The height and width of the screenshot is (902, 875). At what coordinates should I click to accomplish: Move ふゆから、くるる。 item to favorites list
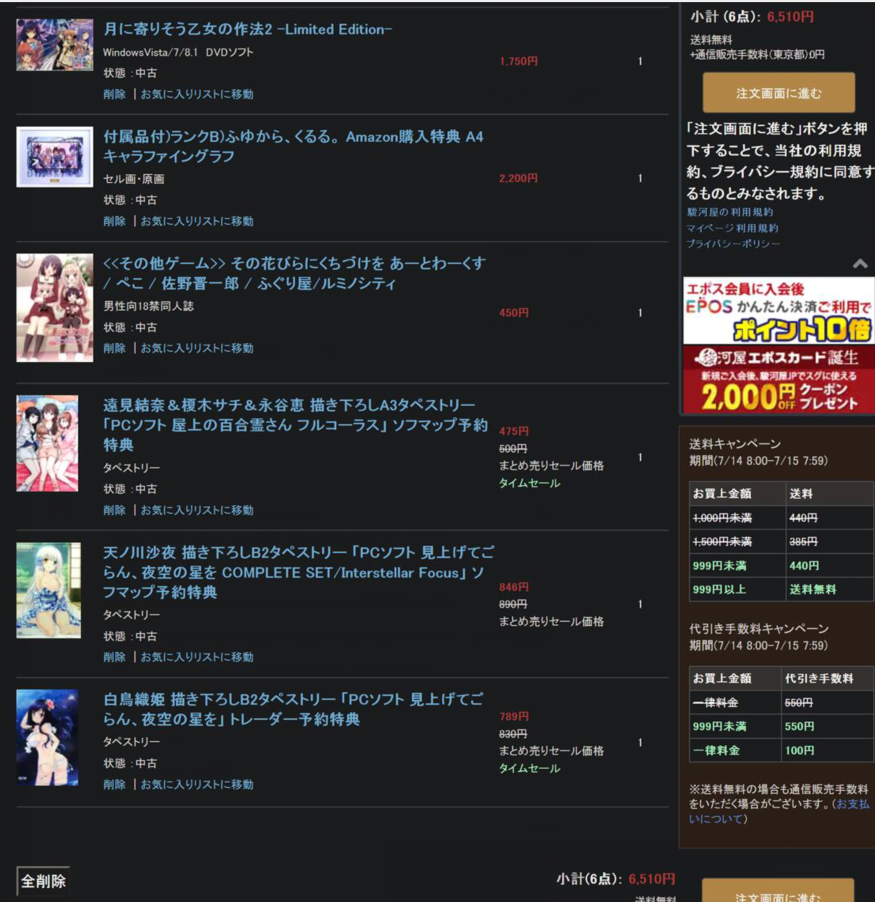(x=196, y=221)
